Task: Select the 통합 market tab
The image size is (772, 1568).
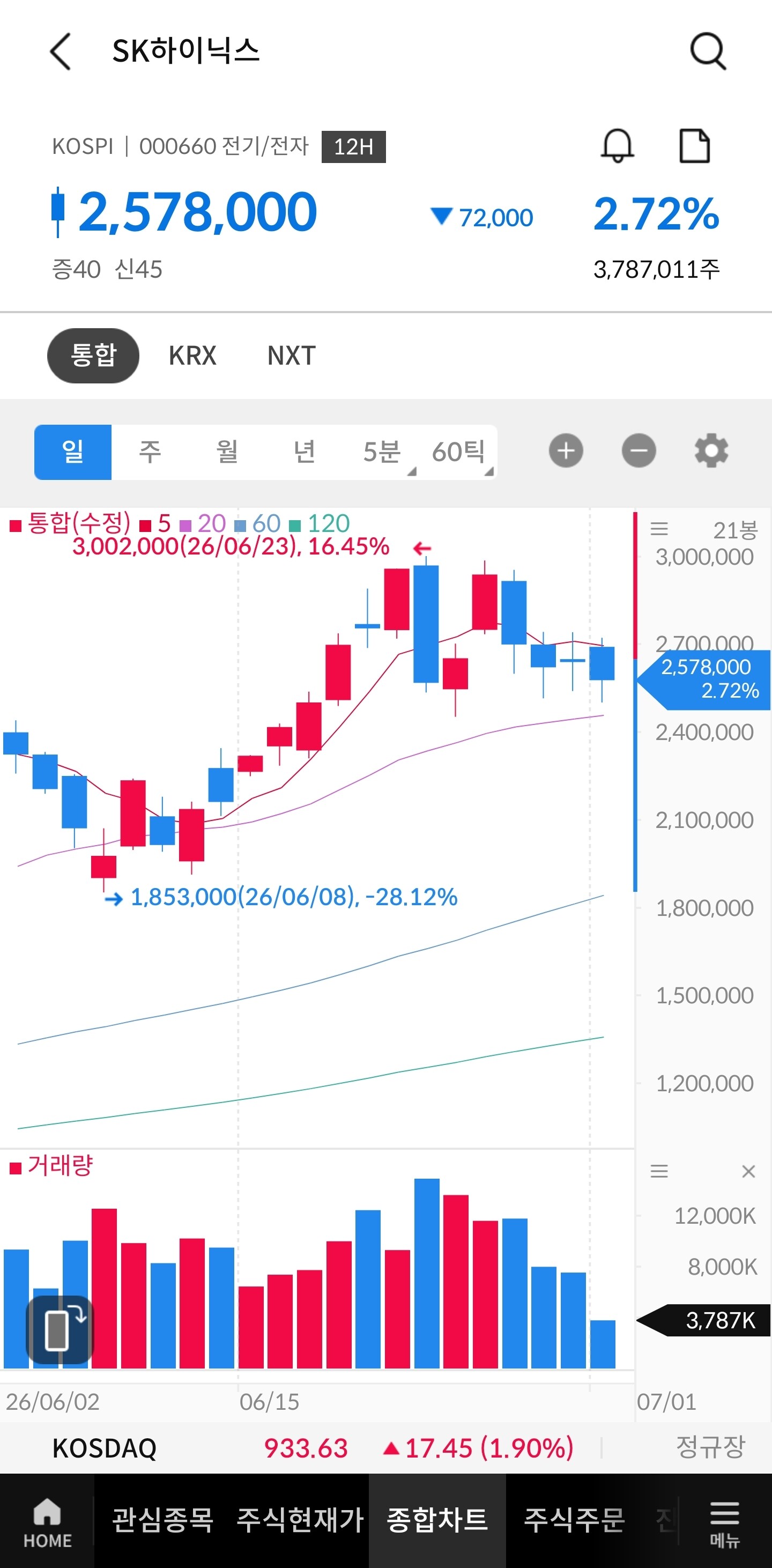Action: click(93, 356)
